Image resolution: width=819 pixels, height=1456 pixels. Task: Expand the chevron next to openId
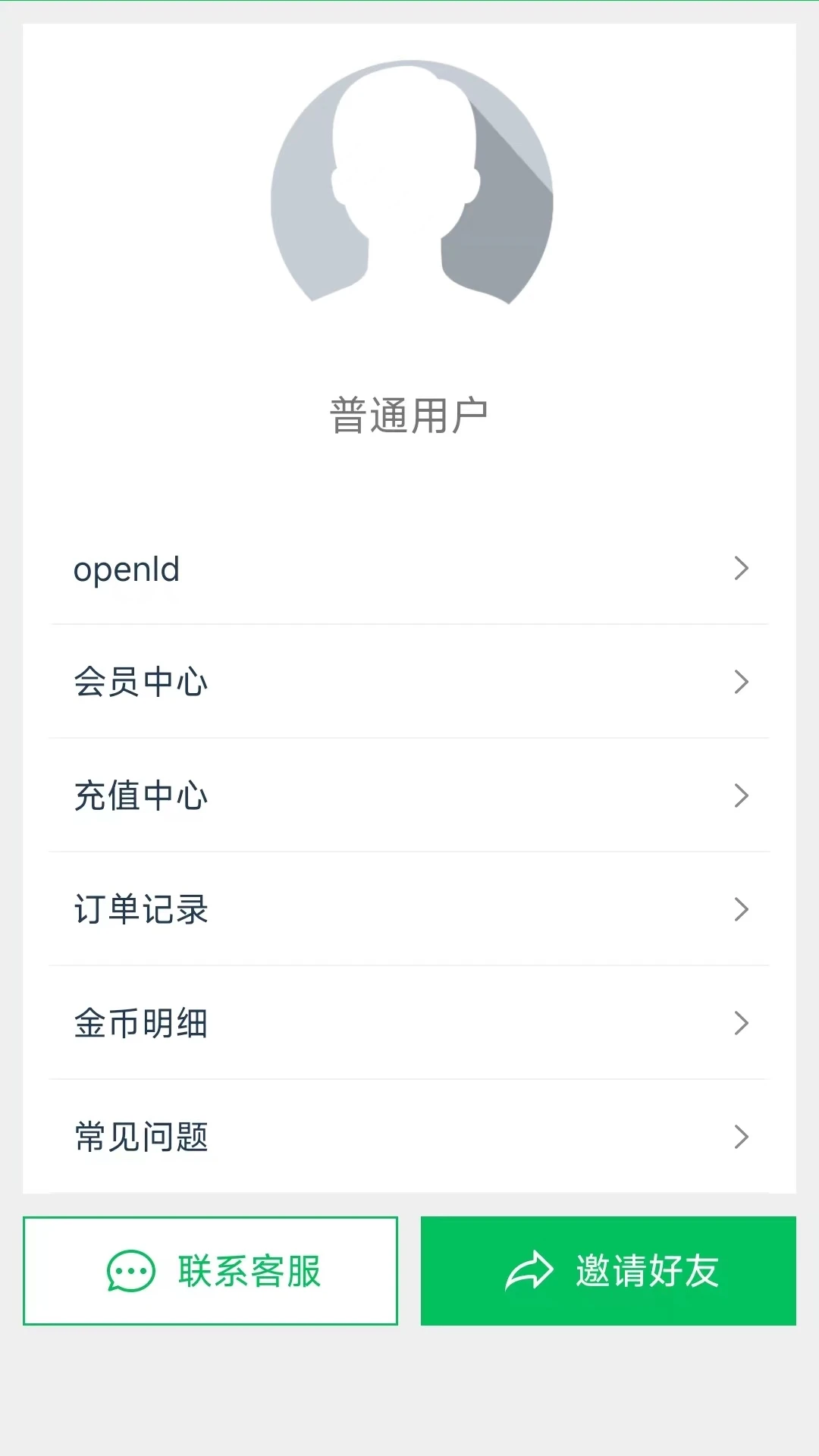pos(741,568)
